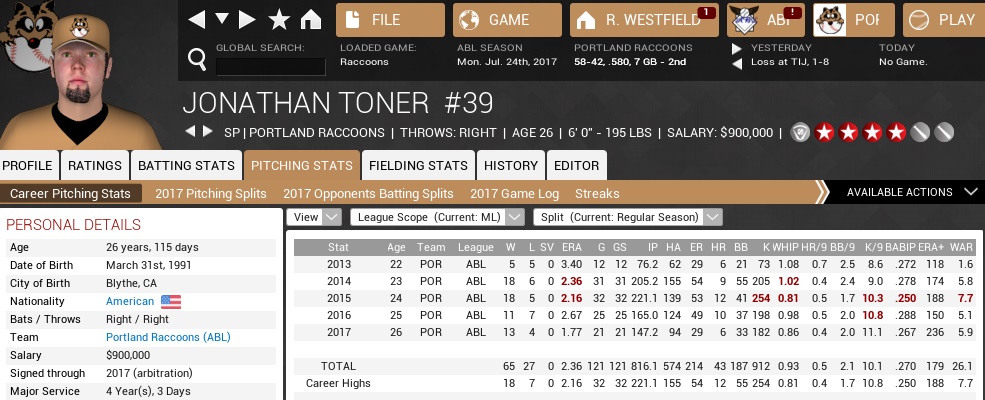985x400 pixels.
Task: Switch to the PROFILE tab
Action: click(28, 166)
